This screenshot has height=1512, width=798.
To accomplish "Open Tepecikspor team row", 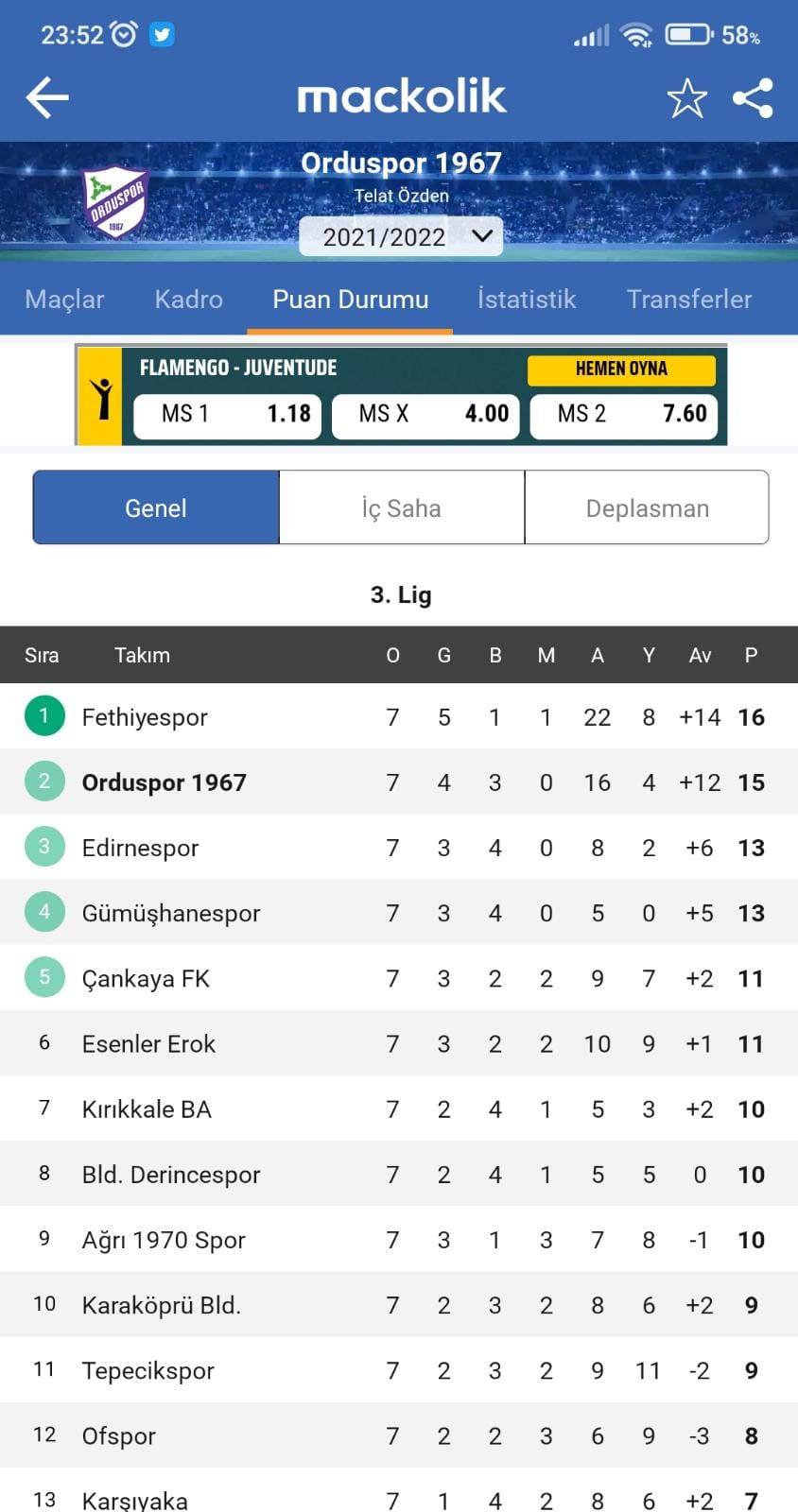I will coord(399,1370).
